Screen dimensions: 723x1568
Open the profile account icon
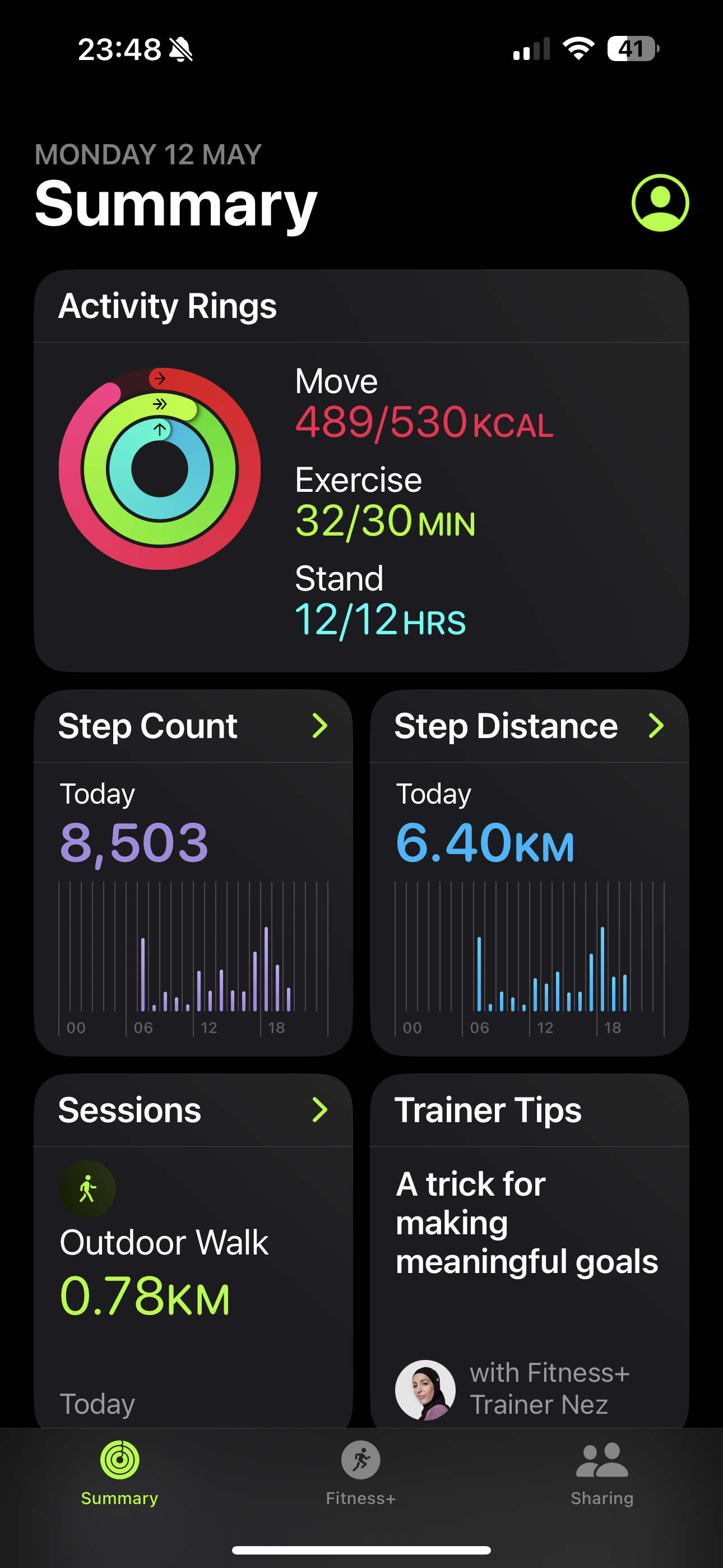pyautogui.click(x=660, y=202)
